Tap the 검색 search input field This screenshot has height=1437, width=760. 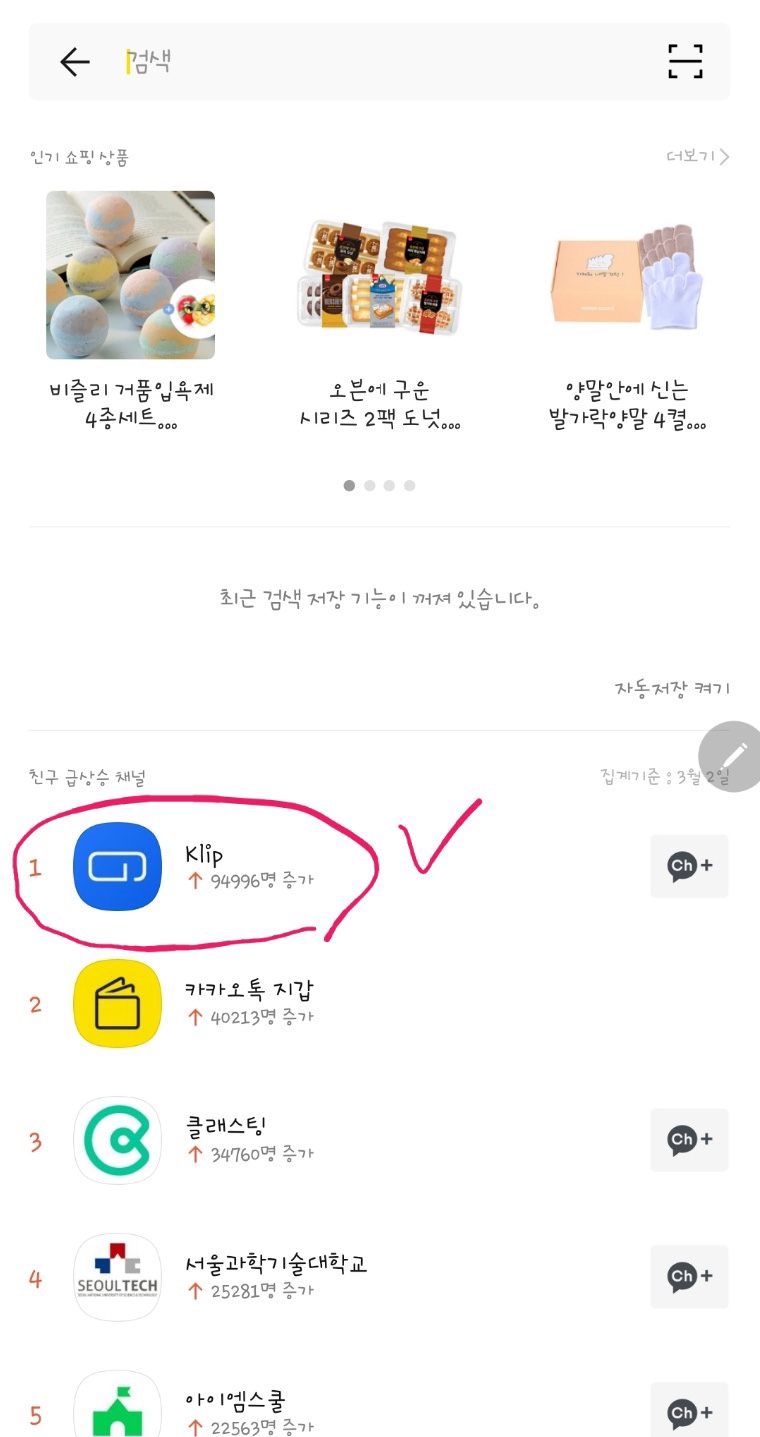380,62
